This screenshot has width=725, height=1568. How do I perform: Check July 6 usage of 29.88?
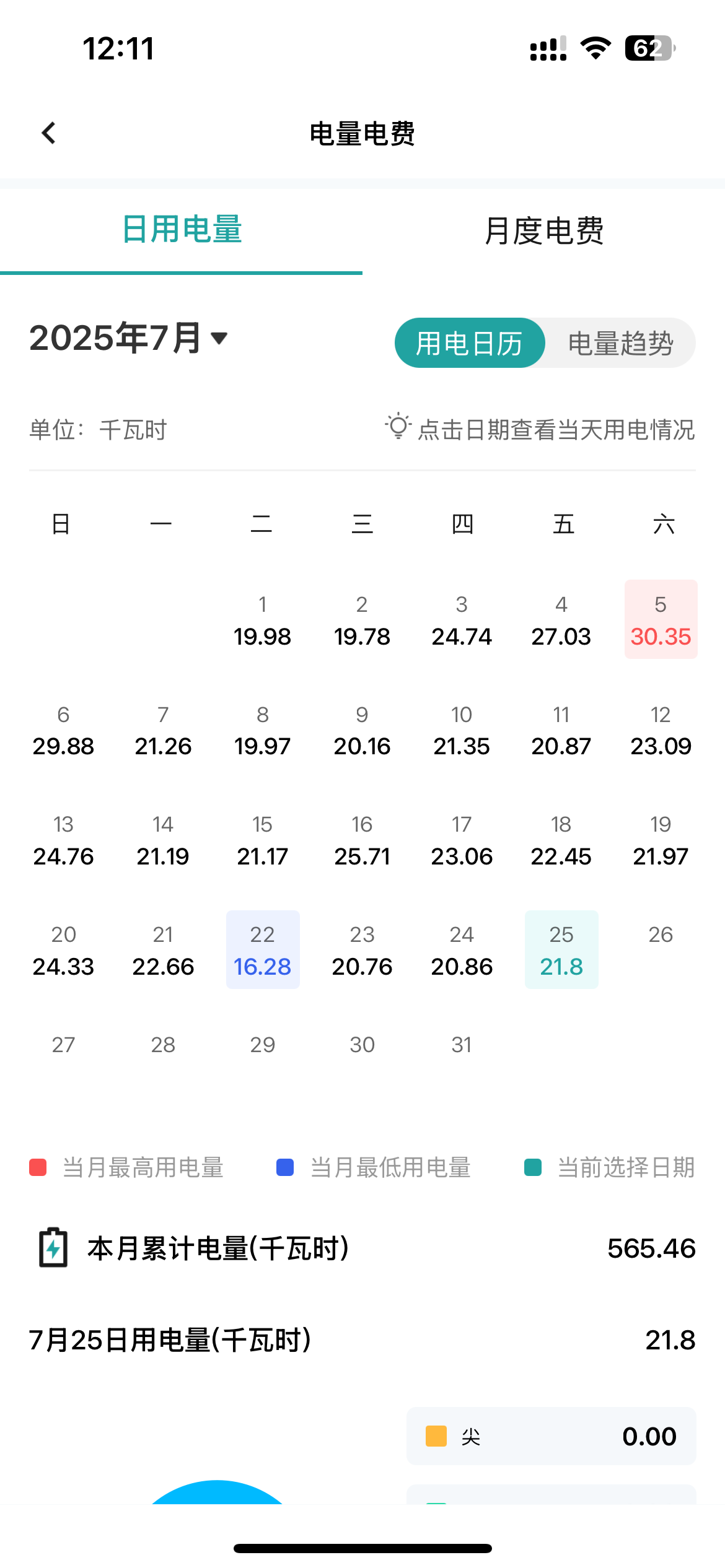(63, 730)
